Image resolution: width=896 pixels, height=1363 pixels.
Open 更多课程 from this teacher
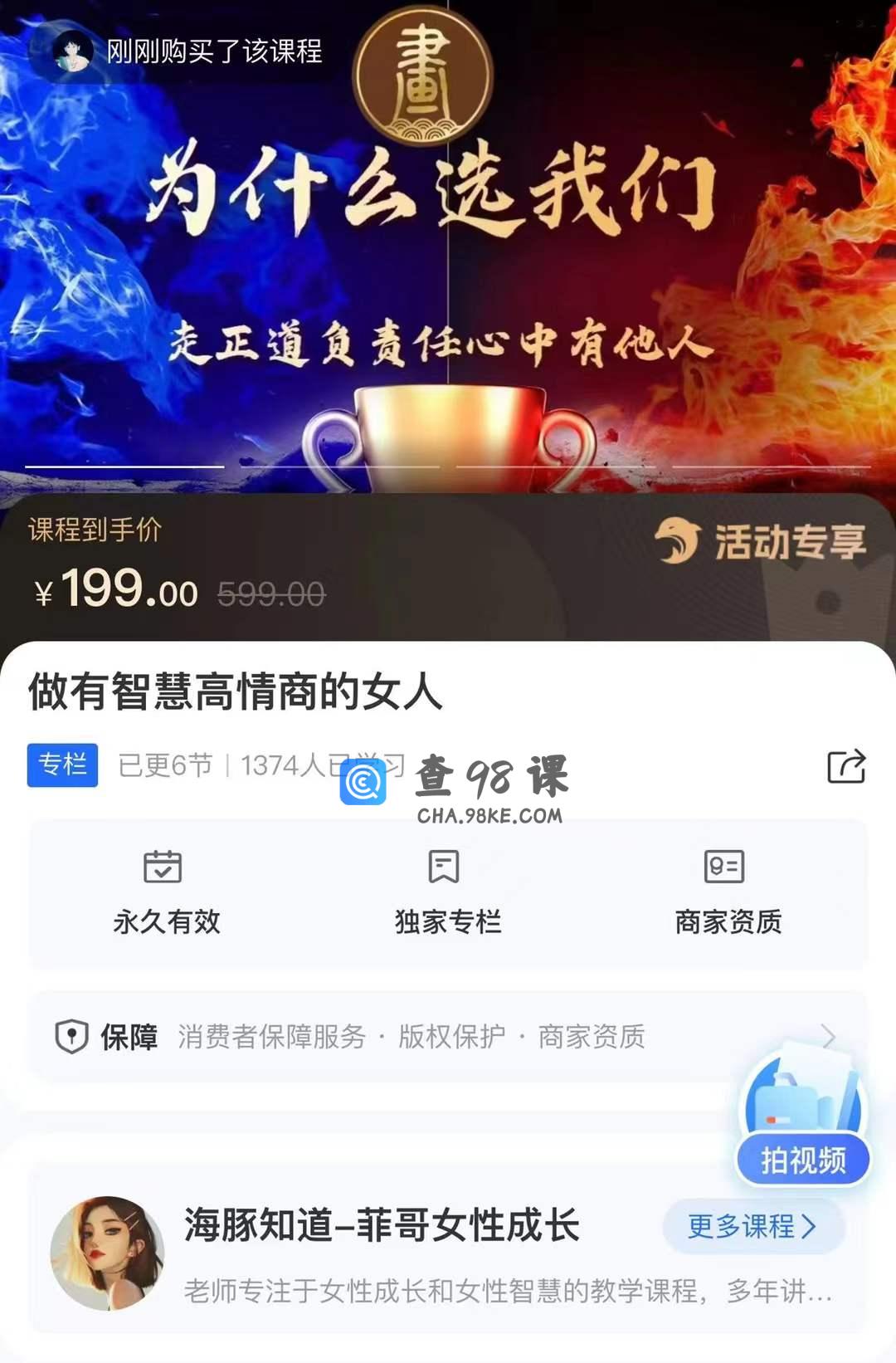[x=752, y=1226]
